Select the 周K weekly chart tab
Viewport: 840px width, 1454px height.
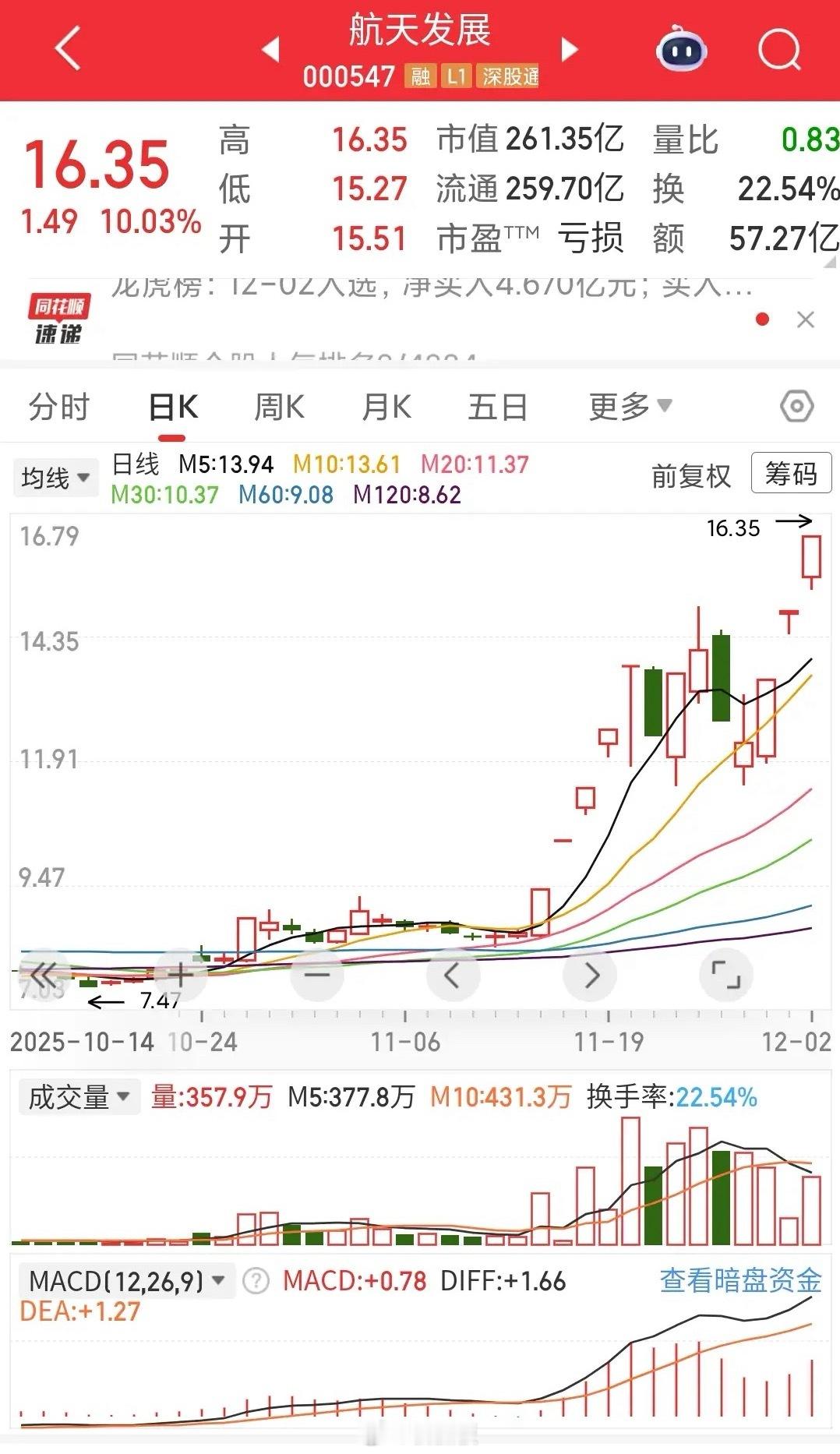pos(278,406)
